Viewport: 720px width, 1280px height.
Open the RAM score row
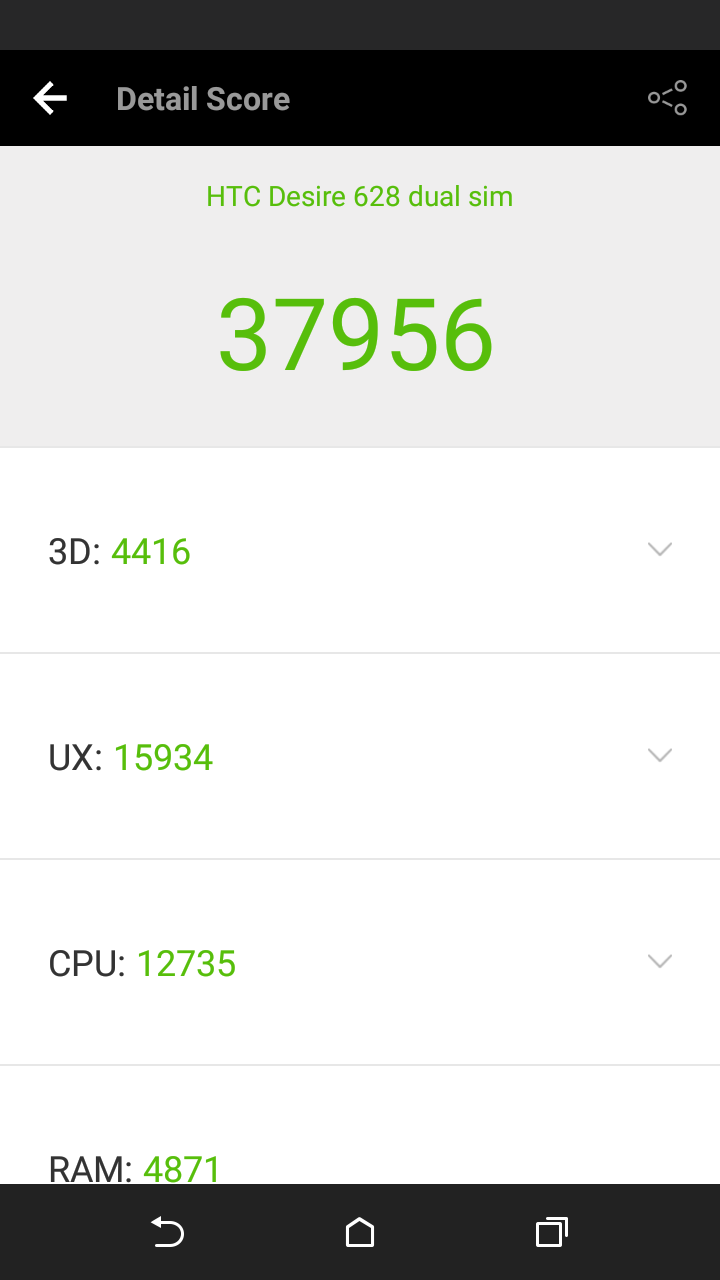pyautogui.click(x=360, y=1126)
